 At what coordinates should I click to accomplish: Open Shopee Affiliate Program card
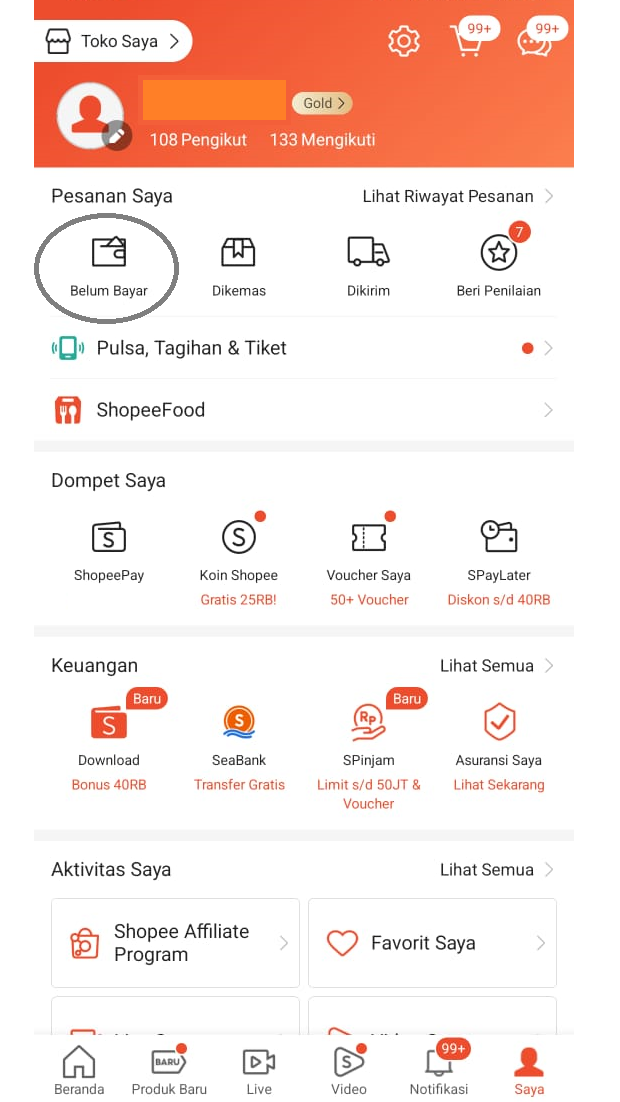coord(176,943)
